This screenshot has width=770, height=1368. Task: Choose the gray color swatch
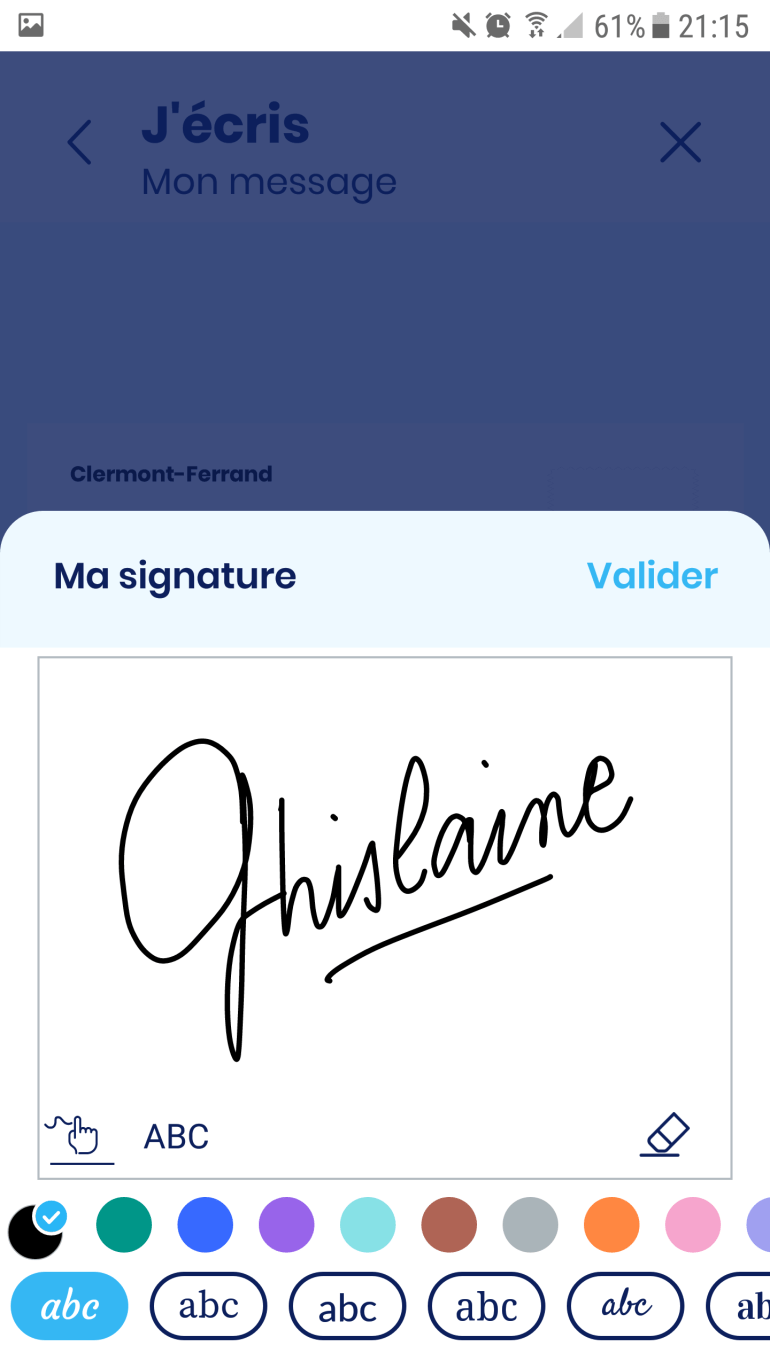pyautogui.click(x=530, y=1225)
